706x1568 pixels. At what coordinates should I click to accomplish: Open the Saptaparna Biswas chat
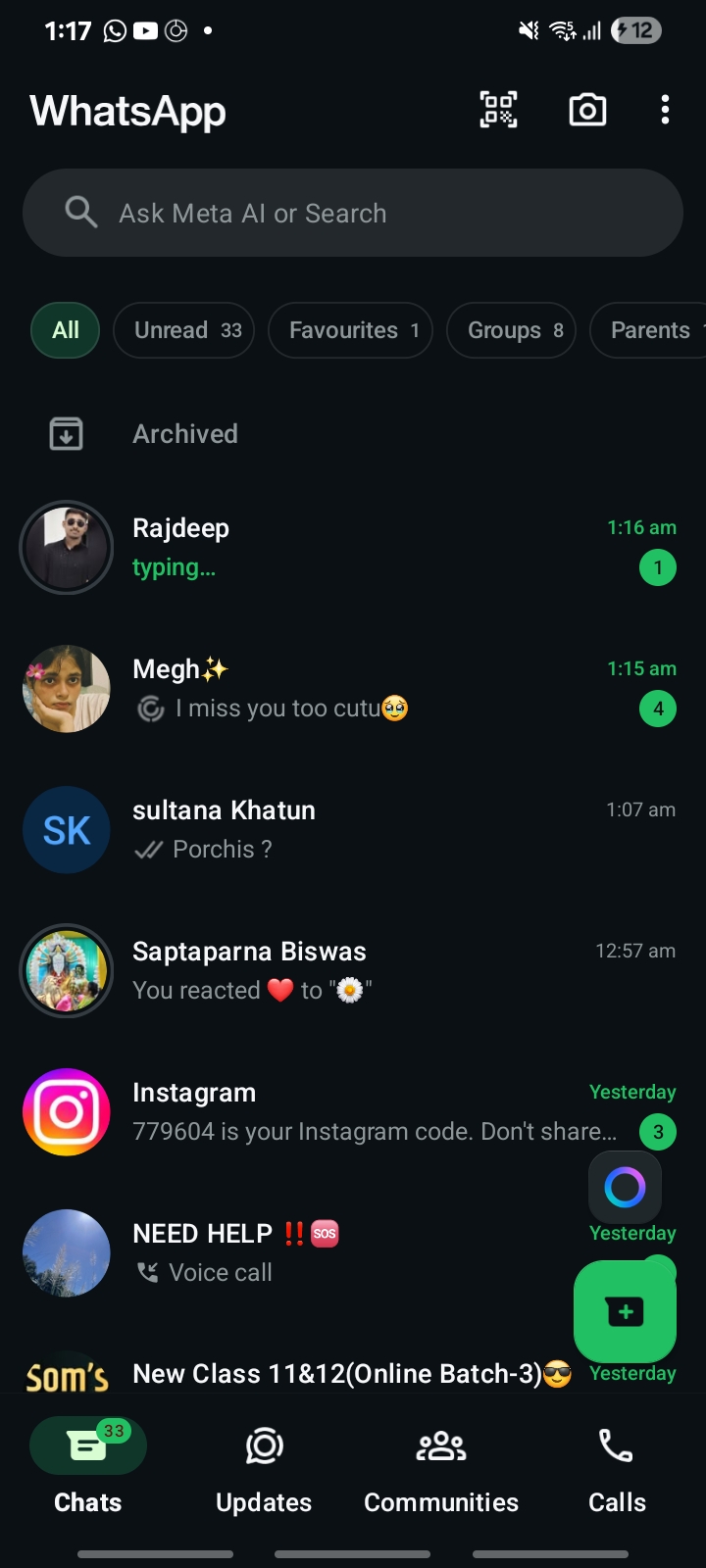point(353,970)
